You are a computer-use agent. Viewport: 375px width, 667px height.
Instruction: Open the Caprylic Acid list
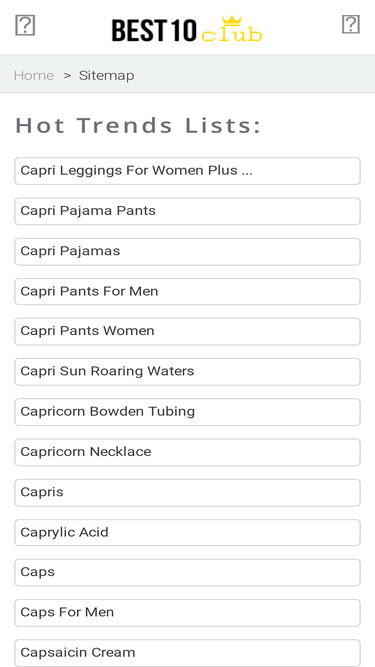coord(188,533)
